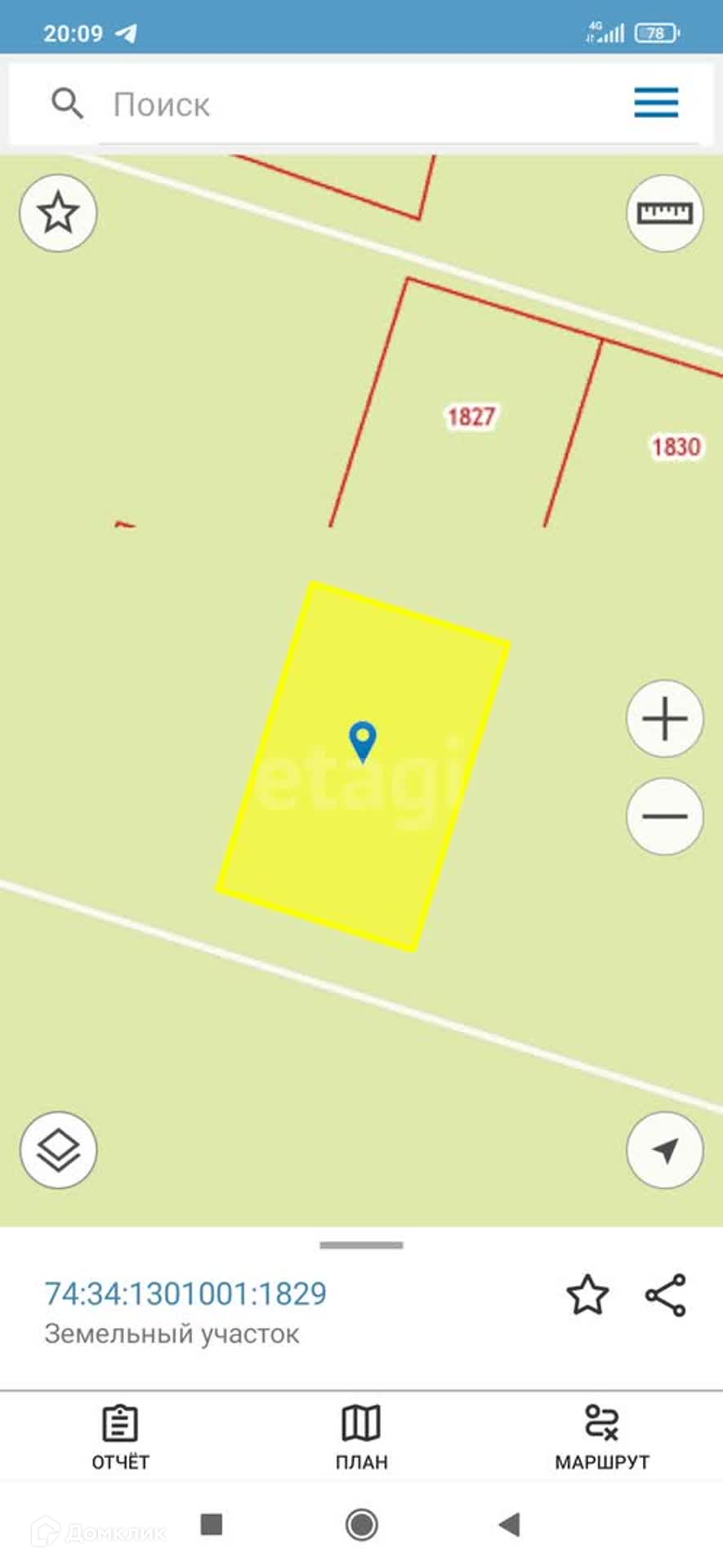Image resolution: width=723 pixels, height=1568 pixels.
Task: Center map on my location
Action: pyautogui.click(x=665, y=1150)
